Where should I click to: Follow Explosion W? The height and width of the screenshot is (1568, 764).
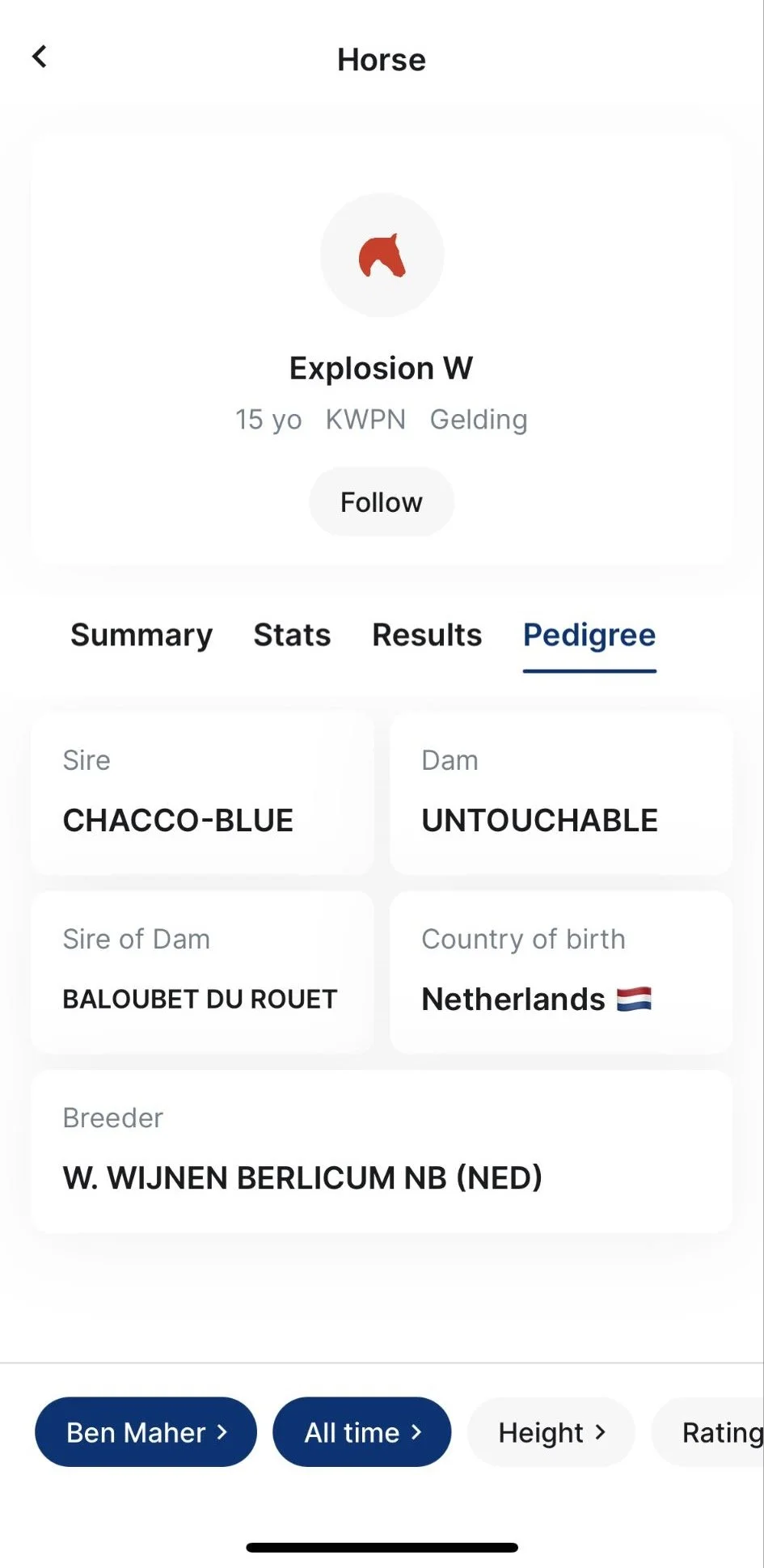382,502
